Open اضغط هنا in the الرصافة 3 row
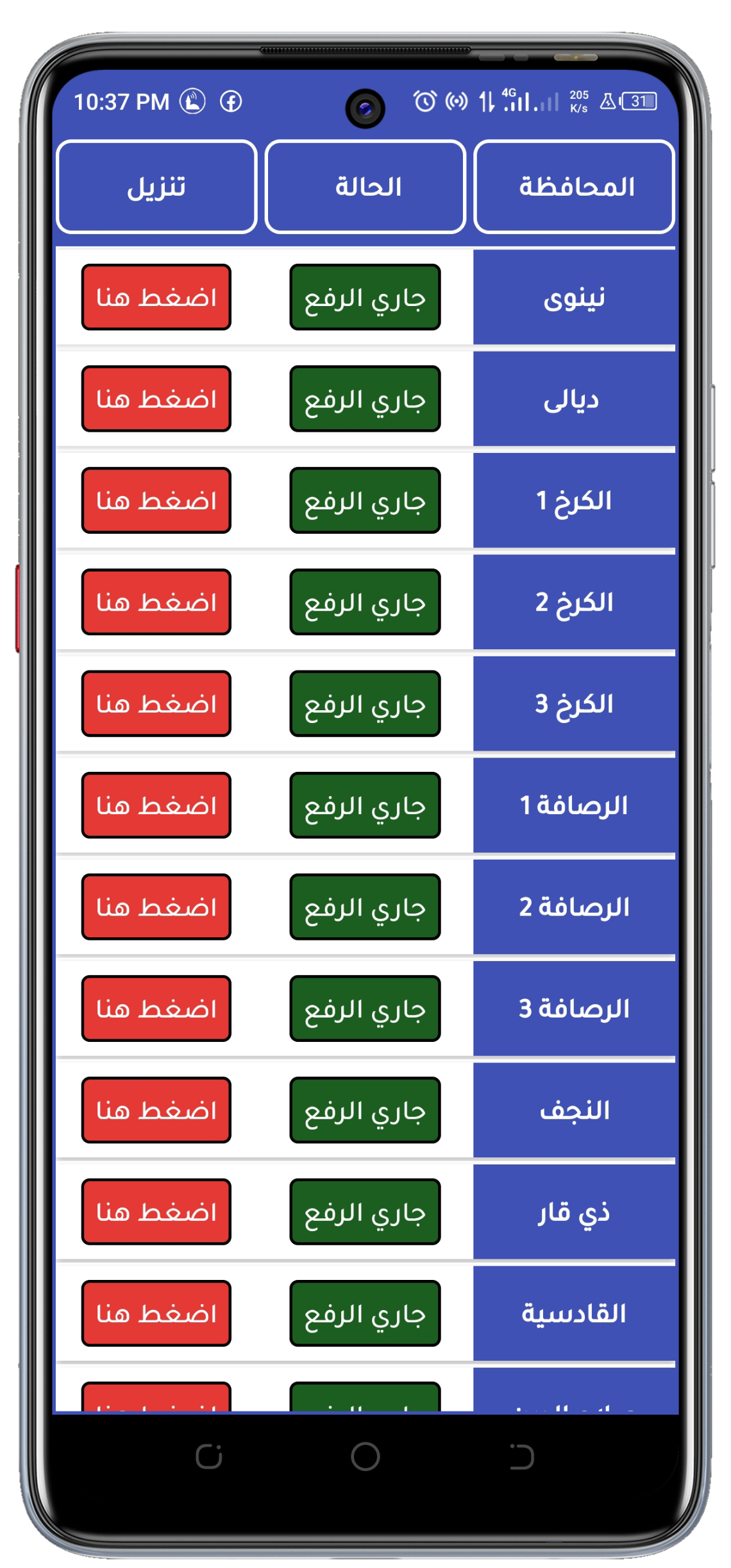 pos(156,1008)
